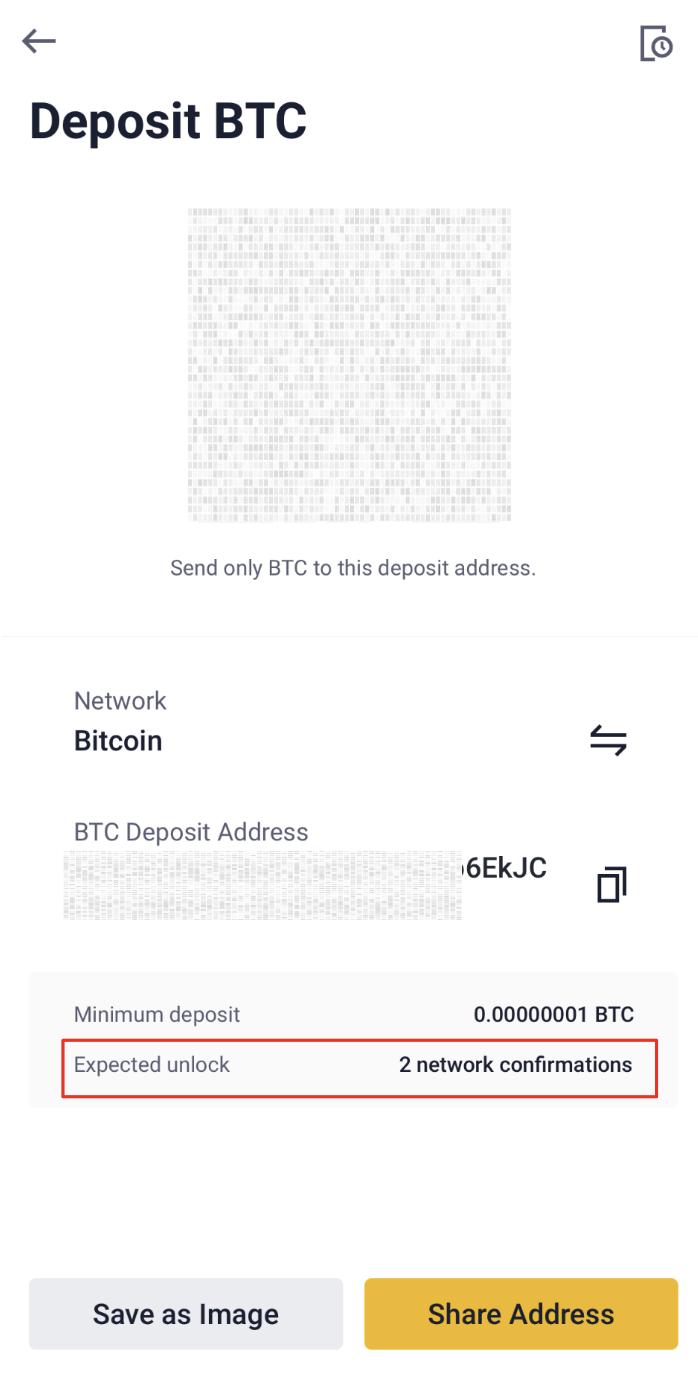Tap Save as Image
This screenshot has height=1380, width=698.
point(186,1313)
